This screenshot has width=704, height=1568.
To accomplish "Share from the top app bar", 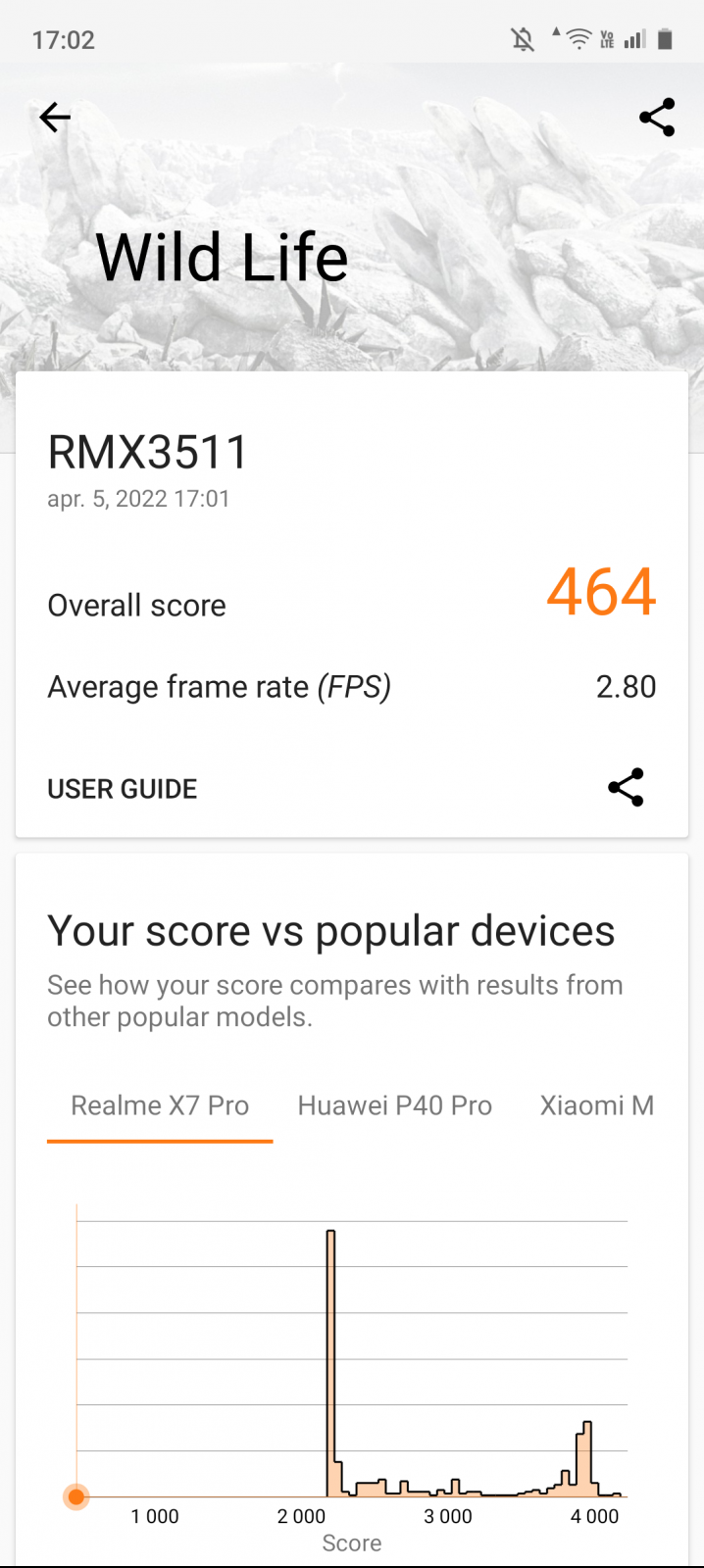I will pyautogui.click(x=657, y=118).
